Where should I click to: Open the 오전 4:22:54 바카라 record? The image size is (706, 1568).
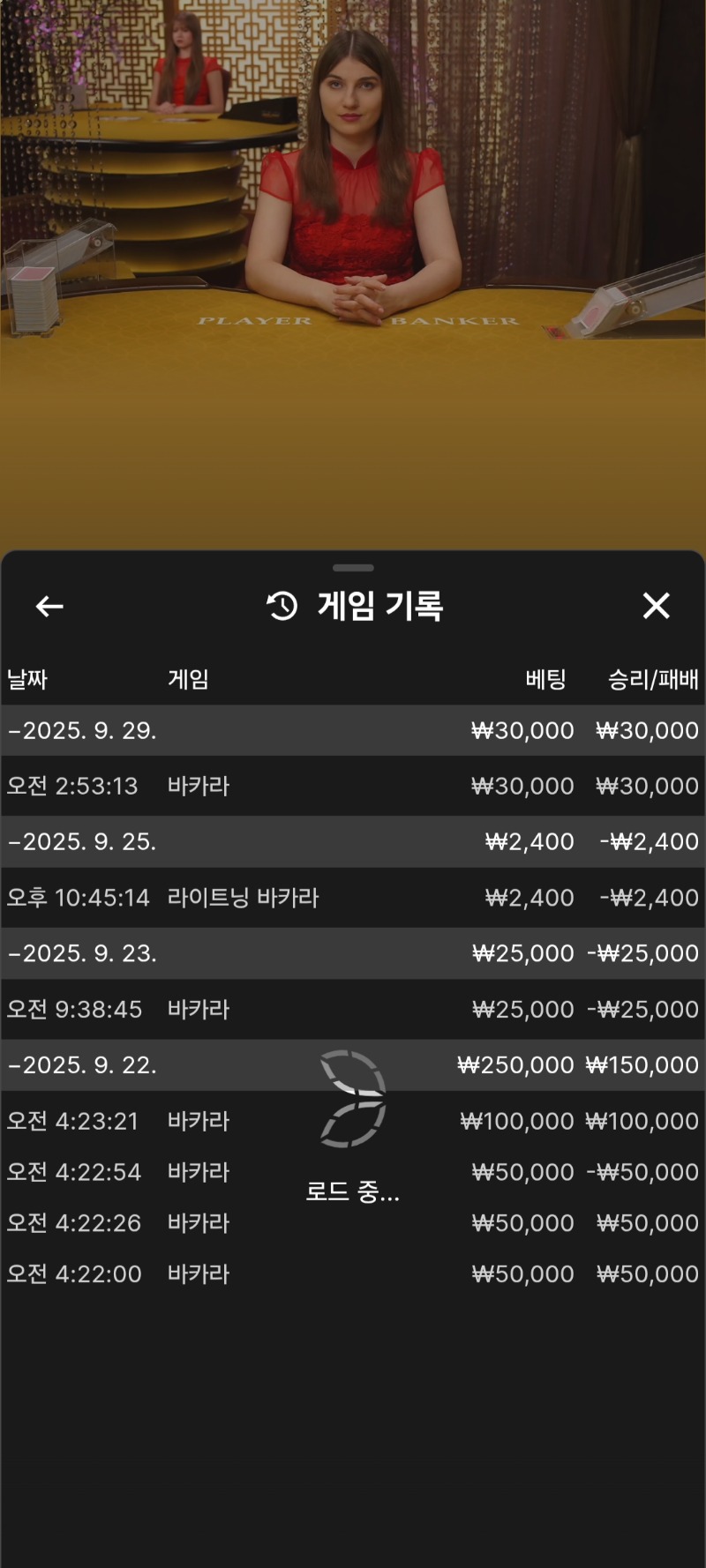click(176, 1172)
